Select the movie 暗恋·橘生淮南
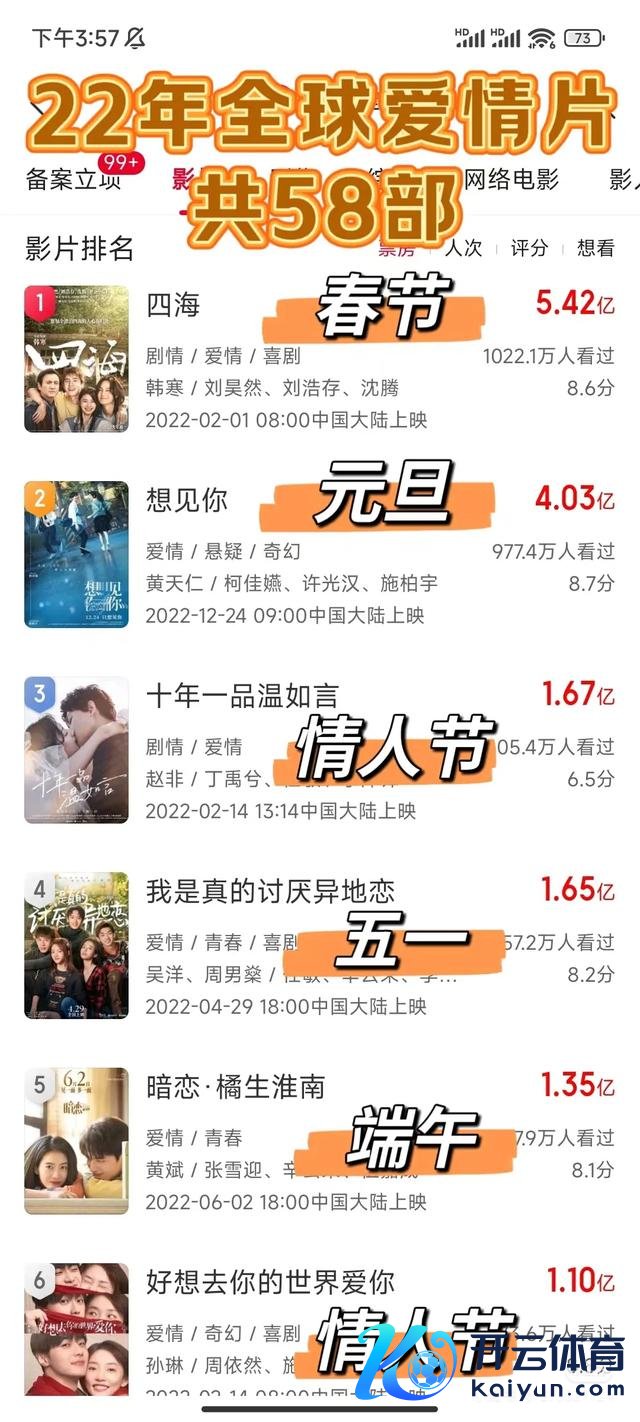 (235, 1087)
